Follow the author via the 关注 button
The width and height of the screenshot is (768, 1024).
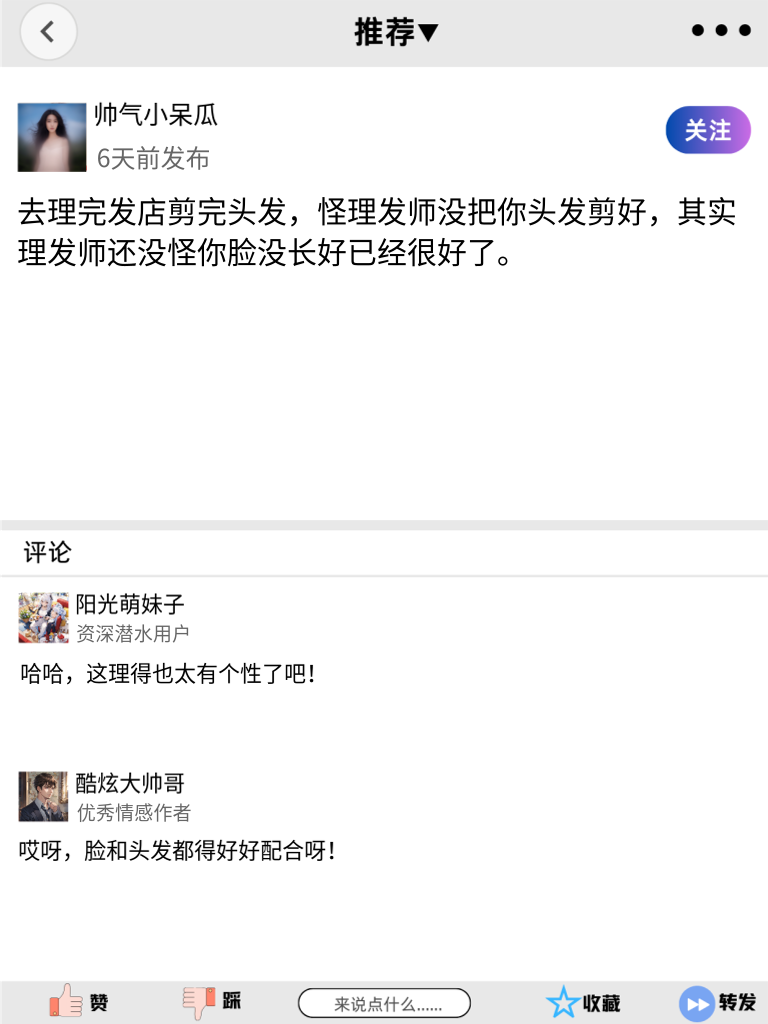(x=707, y=130)
